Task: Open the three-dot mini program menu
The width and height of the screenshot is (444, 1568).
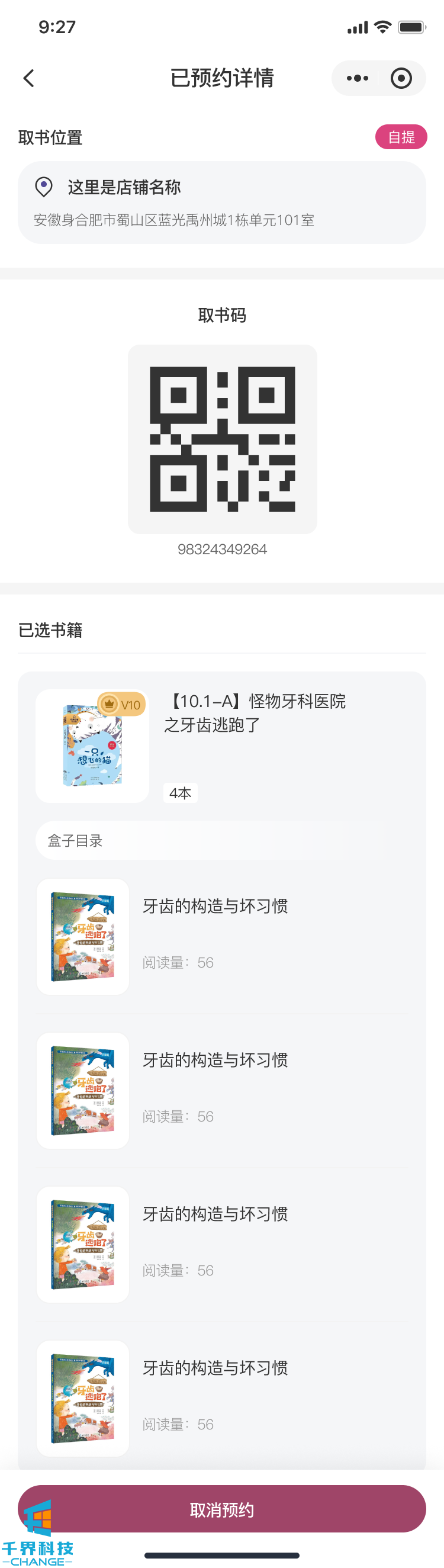Action: point(357,78)
